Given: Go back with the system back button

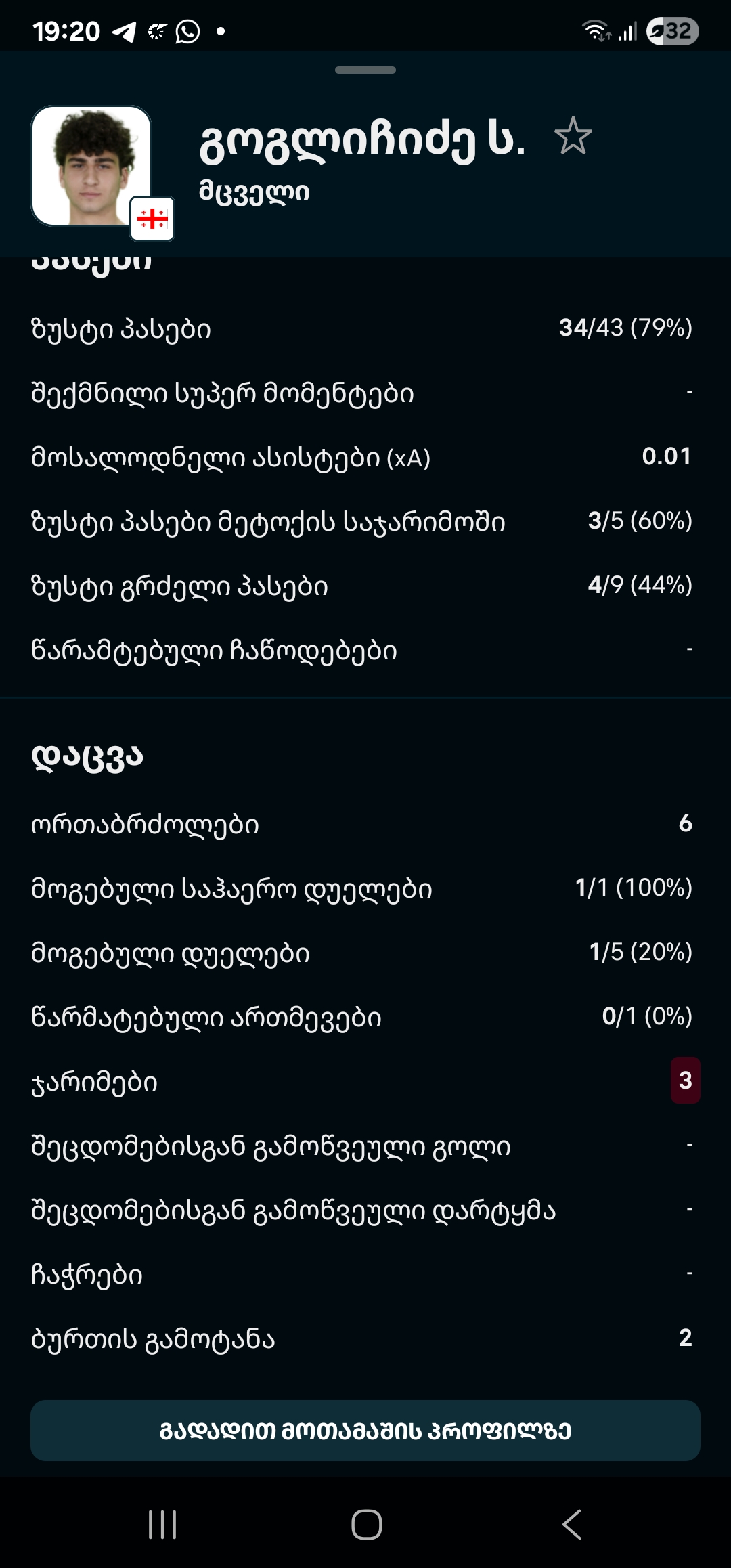Looking at the screenshot, I should [572, 1525].
